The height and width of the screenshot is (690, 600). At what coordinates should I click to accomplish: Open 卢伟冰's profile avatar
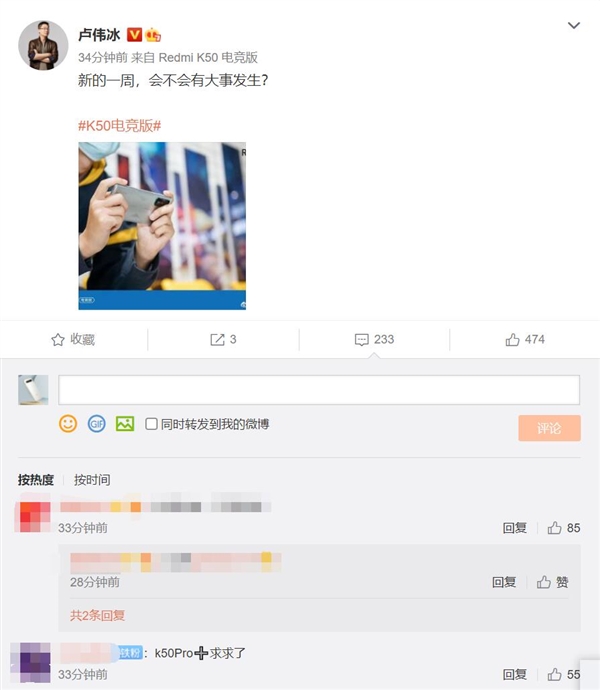(43, 45)
